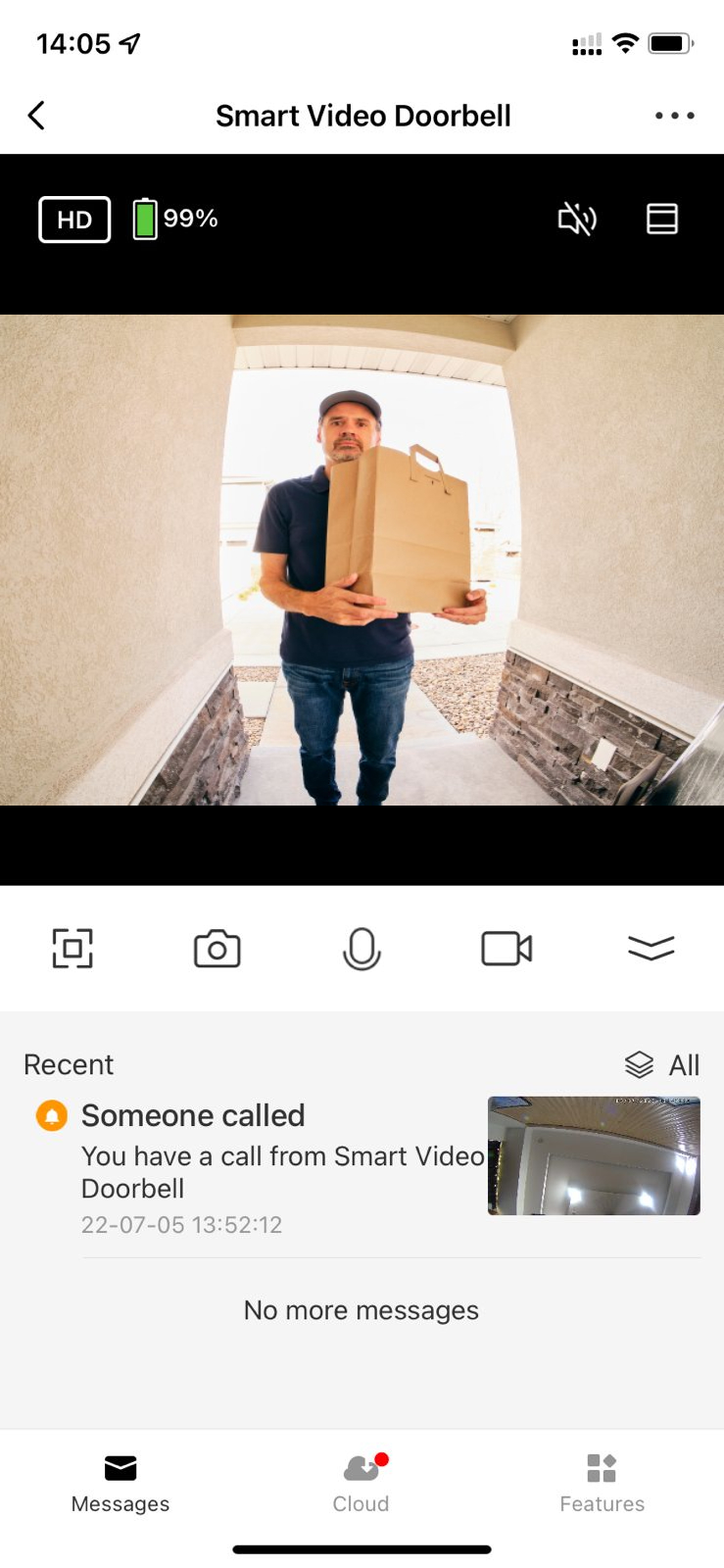The height and width of the screenshot is (1568, 724).
Task: Start recording a video clip
Action: click(x=507, y=949)
